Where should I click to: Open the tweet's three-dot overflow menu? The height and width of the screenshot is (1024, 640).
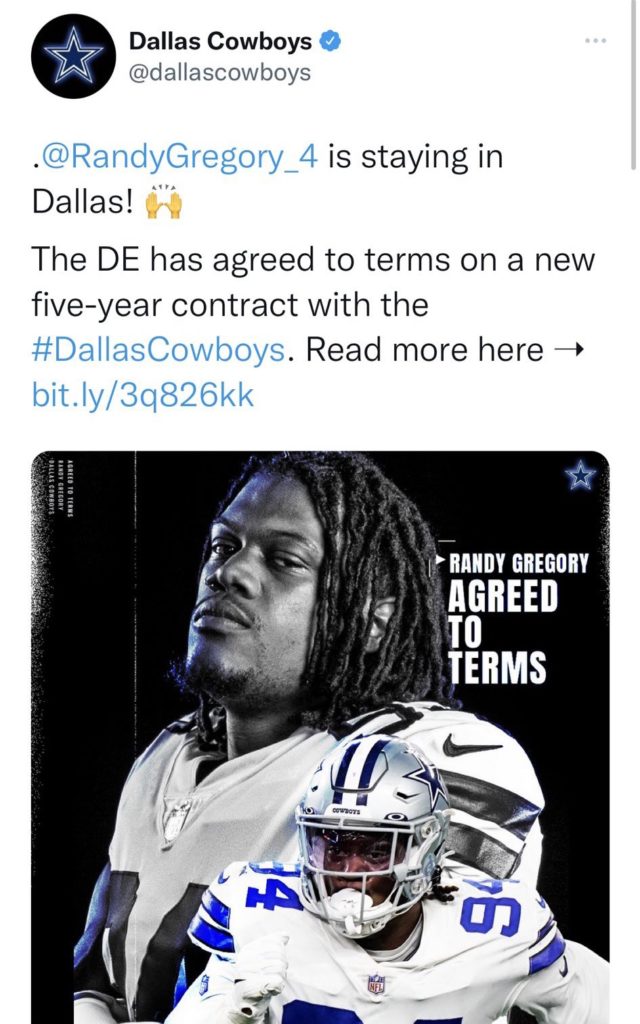595,41
